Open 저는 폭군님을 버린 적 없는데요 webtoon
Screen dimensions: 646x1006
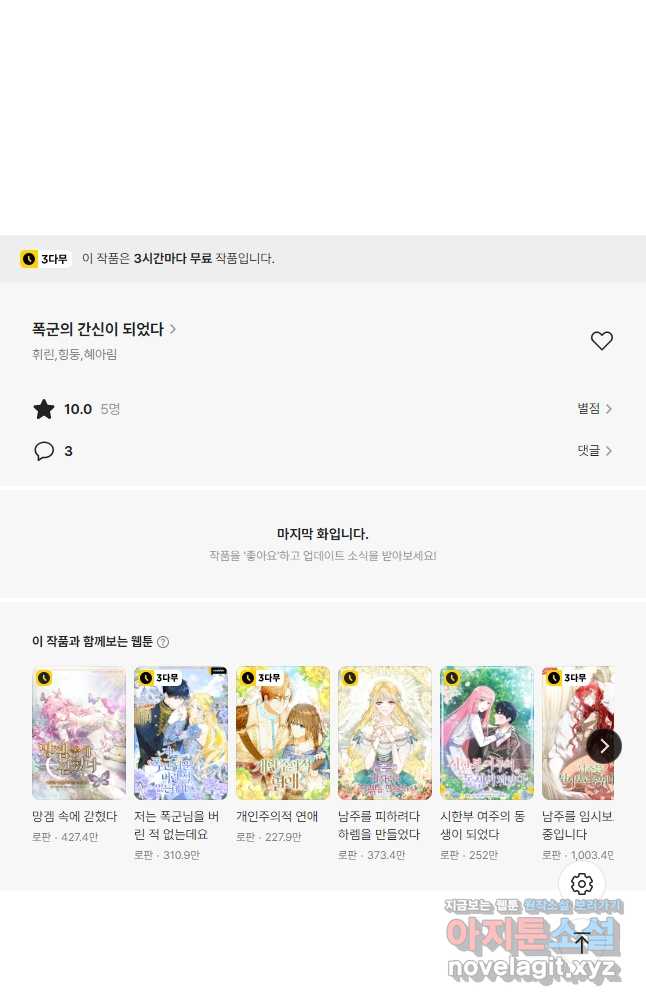(x=181, y=733)
